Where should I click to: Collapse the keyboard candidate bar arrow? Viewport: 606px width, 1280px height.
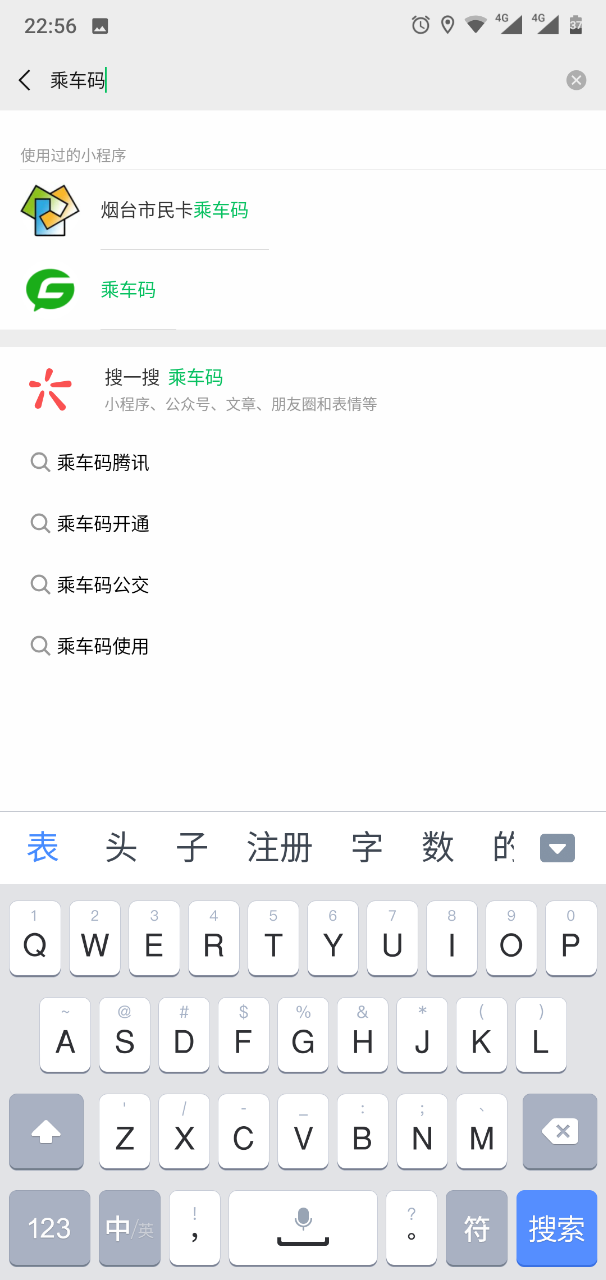tap(557, 848)
